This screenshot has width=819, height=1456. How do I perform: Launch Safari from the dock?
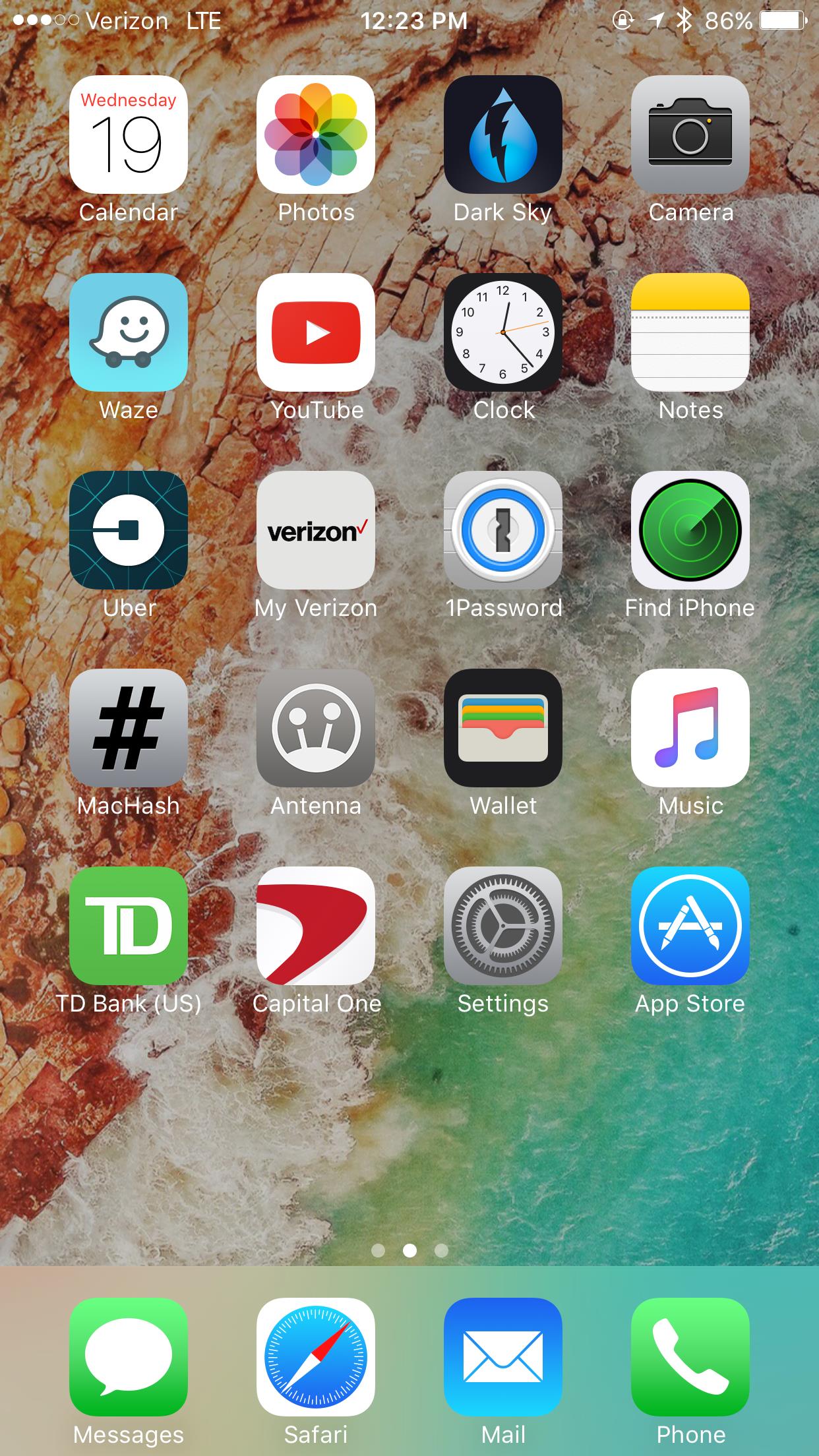(x=316, y=1357)
